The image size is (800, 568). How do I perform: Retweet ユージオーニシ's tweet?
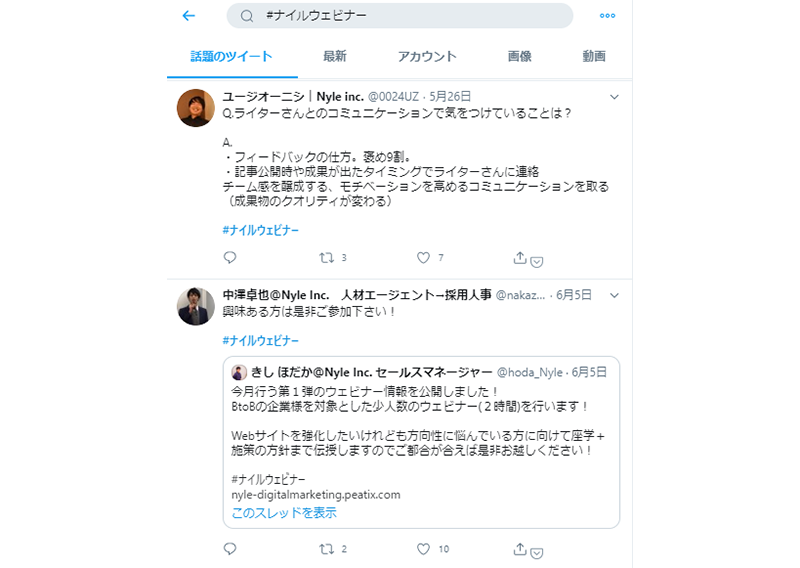point(326,258)
